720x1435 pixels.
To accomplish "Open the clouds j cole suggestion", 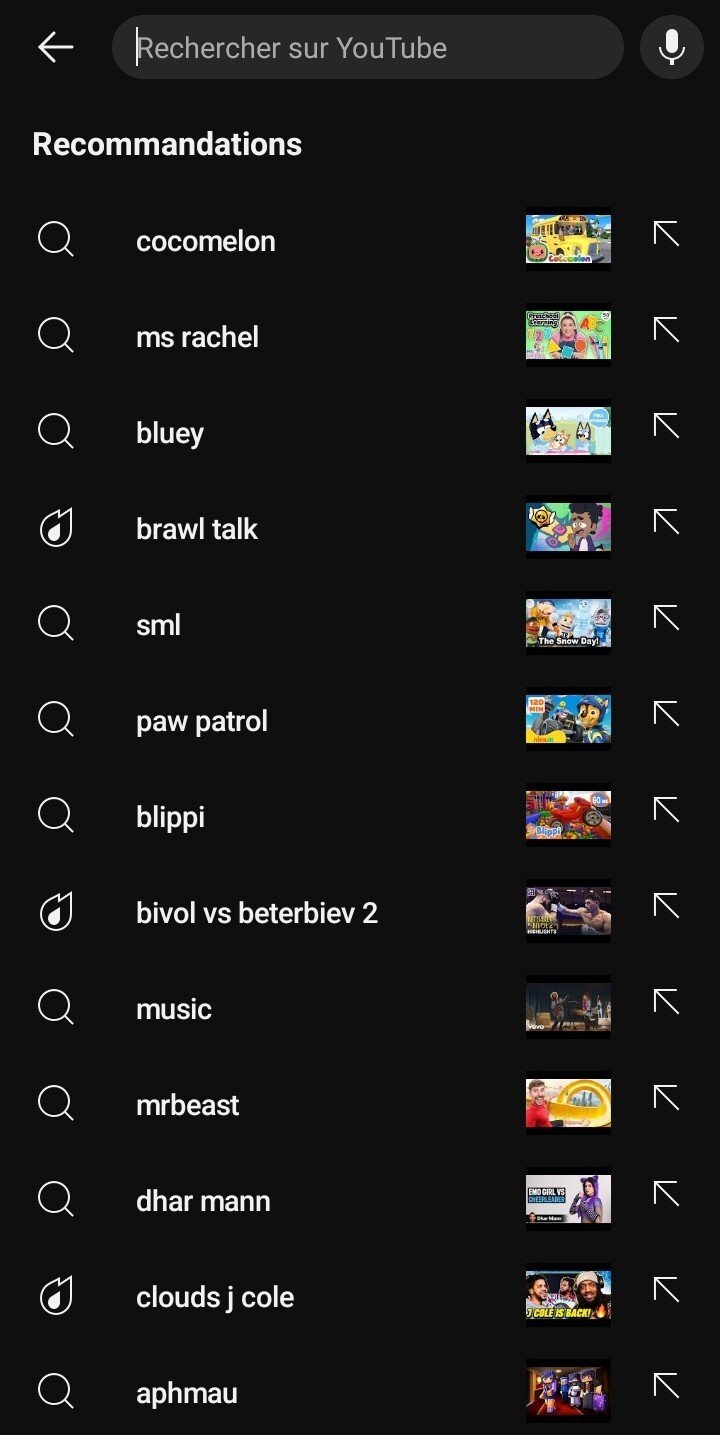I will pyautogui.click(x=360, y=1297).
